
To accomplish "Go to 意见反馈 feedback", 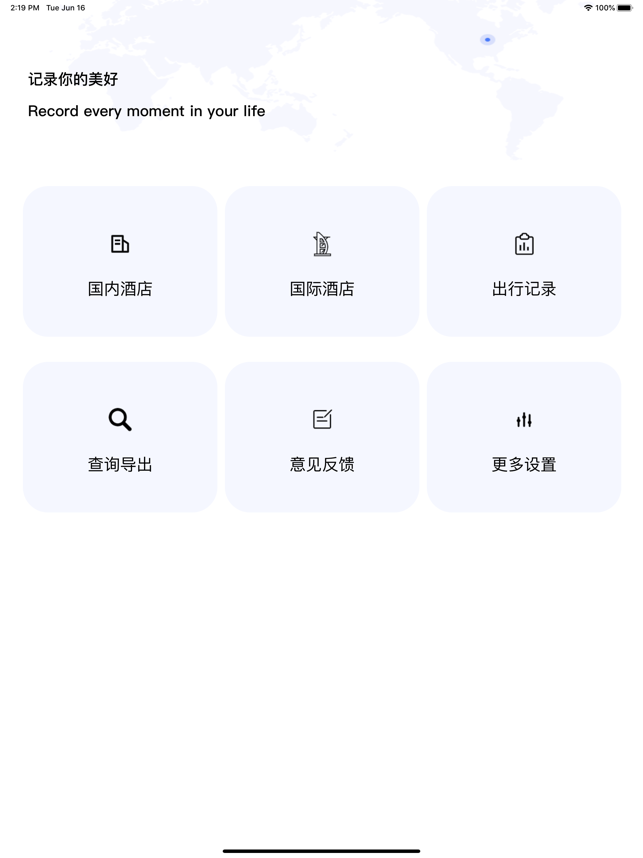I will click(322, 438).
